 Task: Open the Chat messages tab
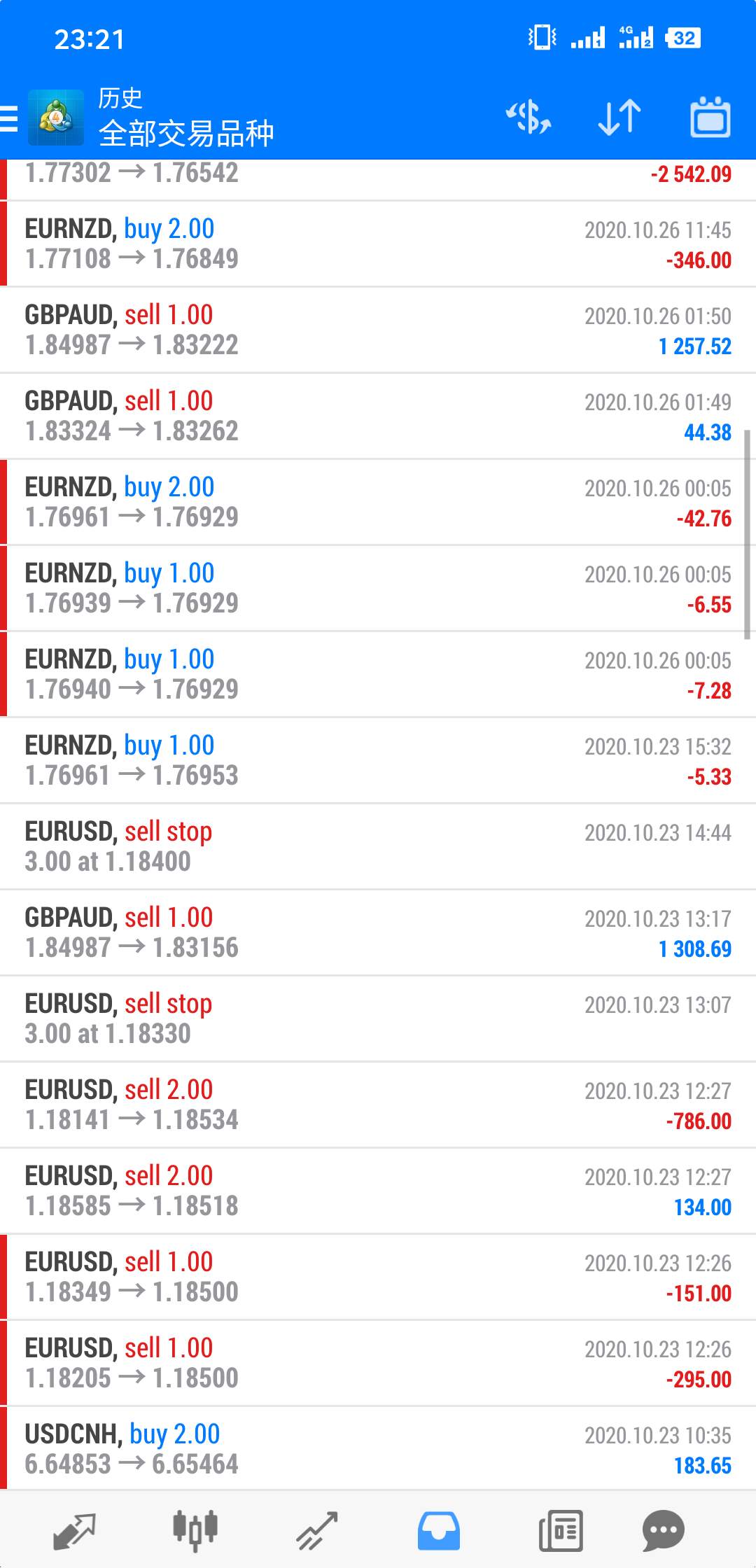tap(663, 1531)
